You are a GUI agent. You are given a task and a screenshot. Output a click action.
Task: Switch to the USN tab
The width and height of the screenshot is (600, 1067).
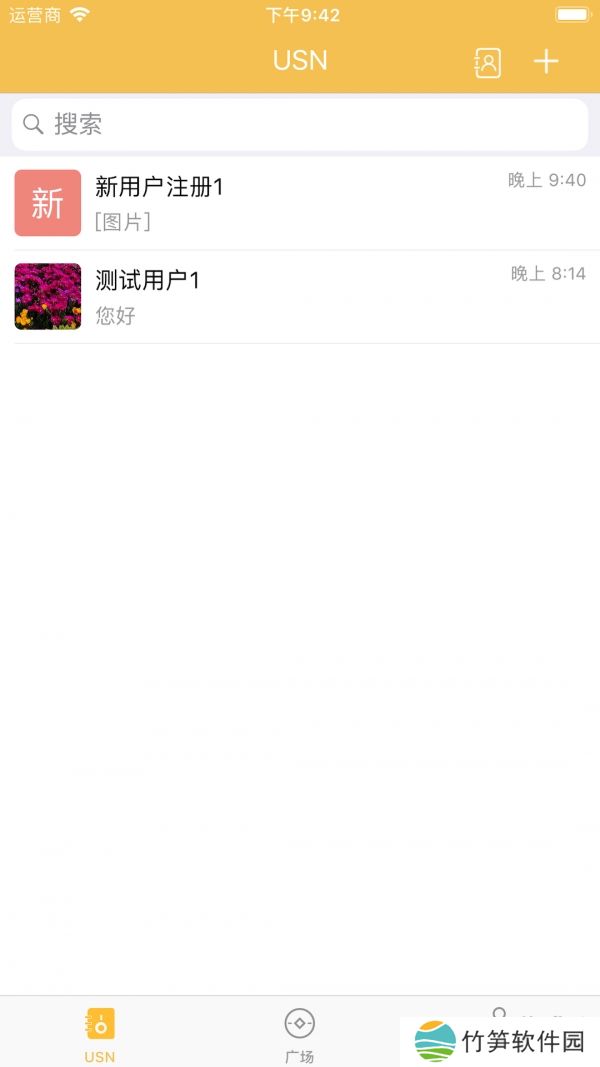100,1034
